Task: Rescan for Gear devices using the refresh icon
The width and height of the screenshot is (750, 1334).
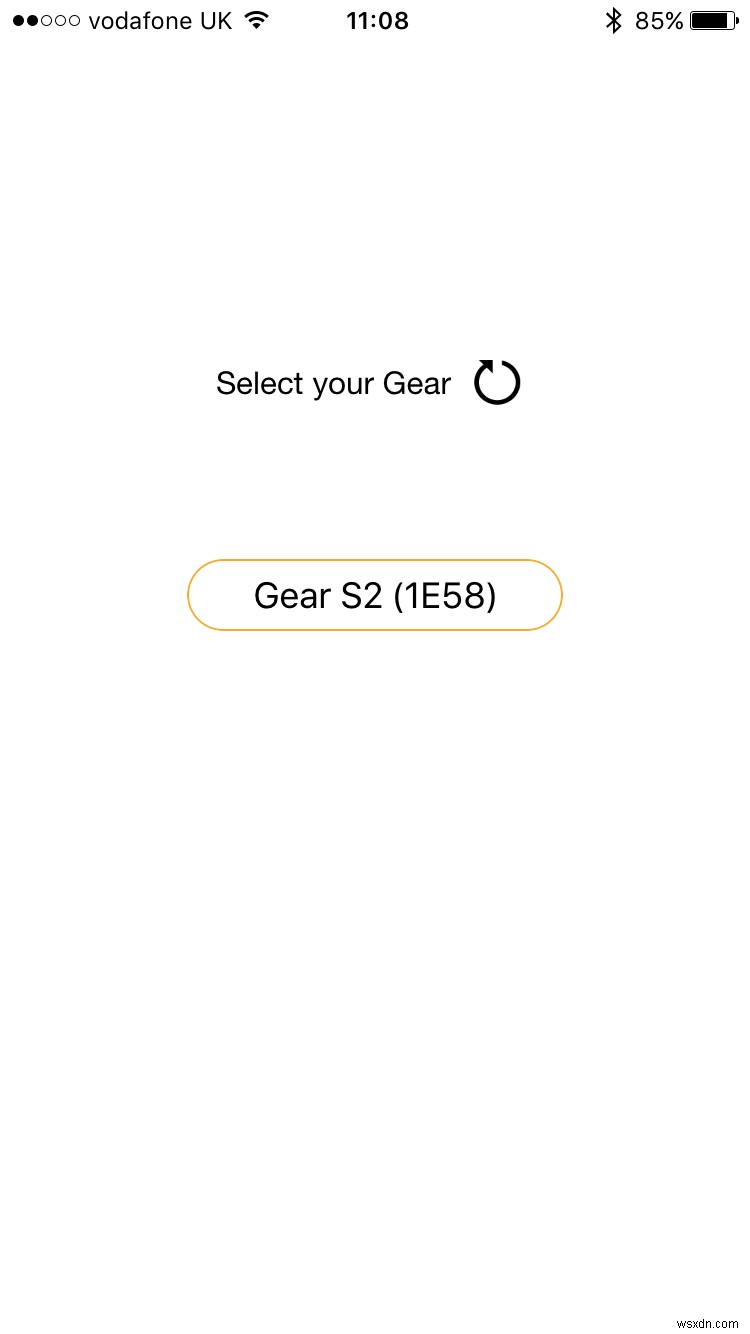Action: point(497,382)
